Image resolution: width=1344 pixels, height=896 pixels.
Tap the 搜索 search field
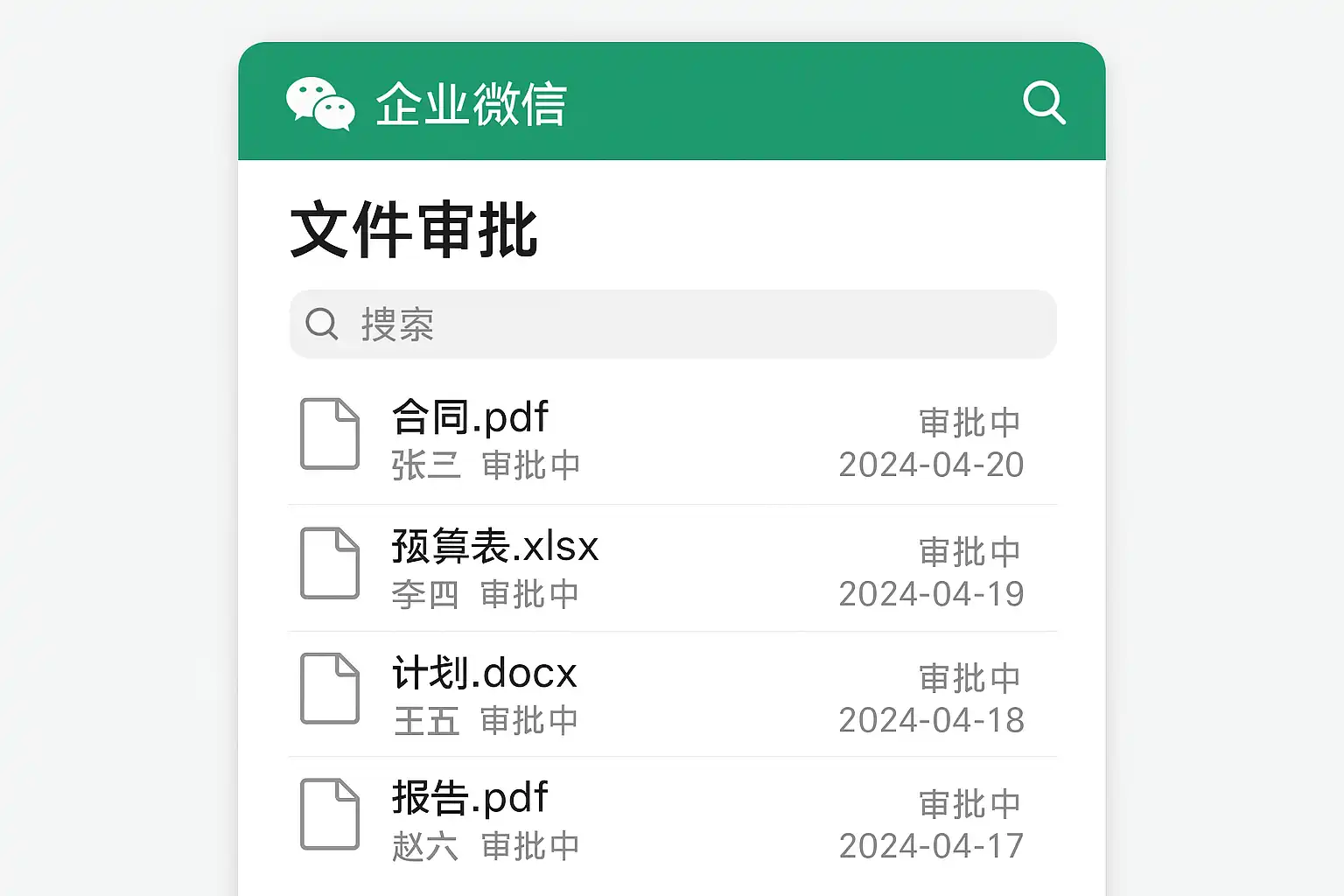(672, 325)
